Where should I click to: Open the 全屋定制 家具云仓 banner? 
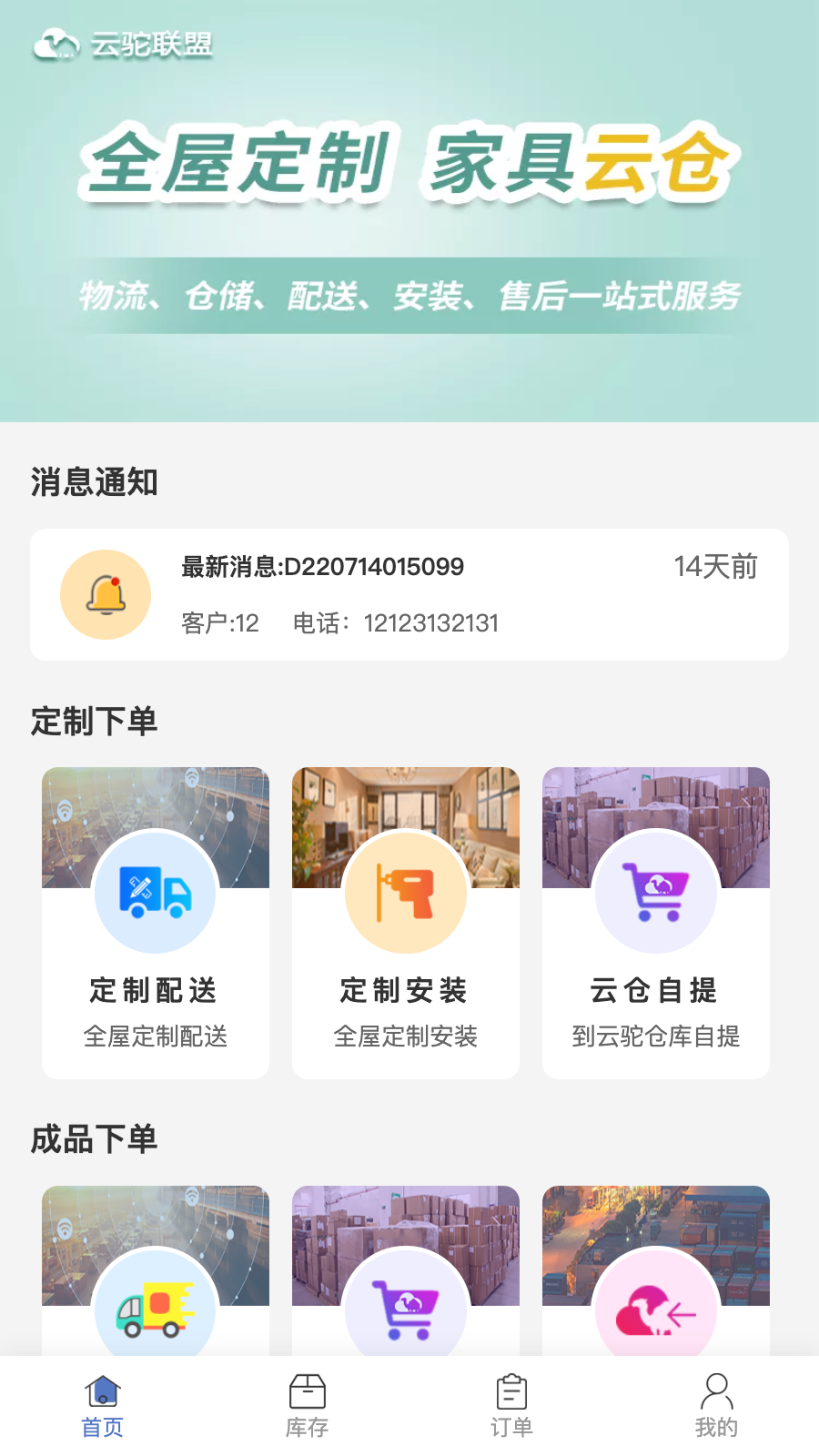pyautogui.click(x=409, y=211)
